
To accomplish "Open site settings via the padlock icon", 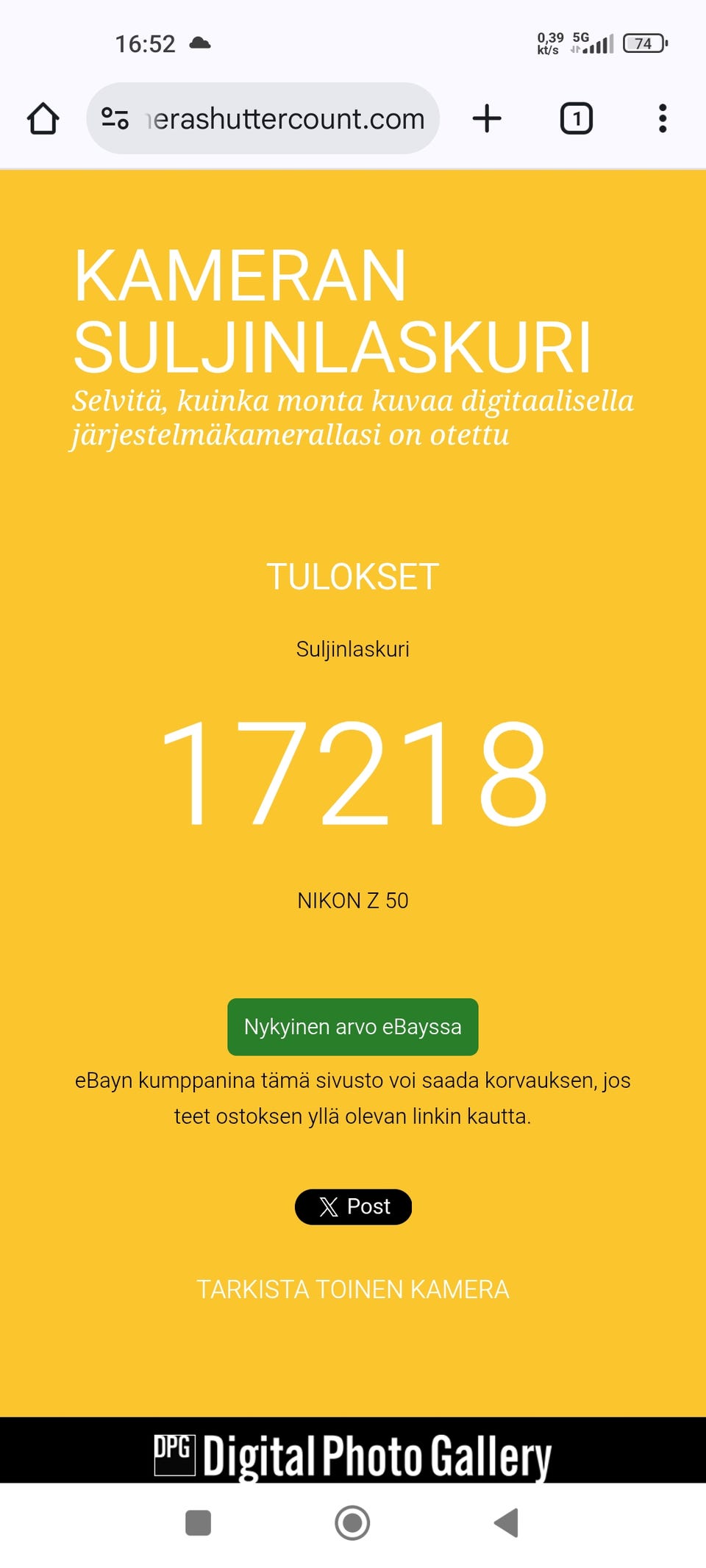I will 114,118.
